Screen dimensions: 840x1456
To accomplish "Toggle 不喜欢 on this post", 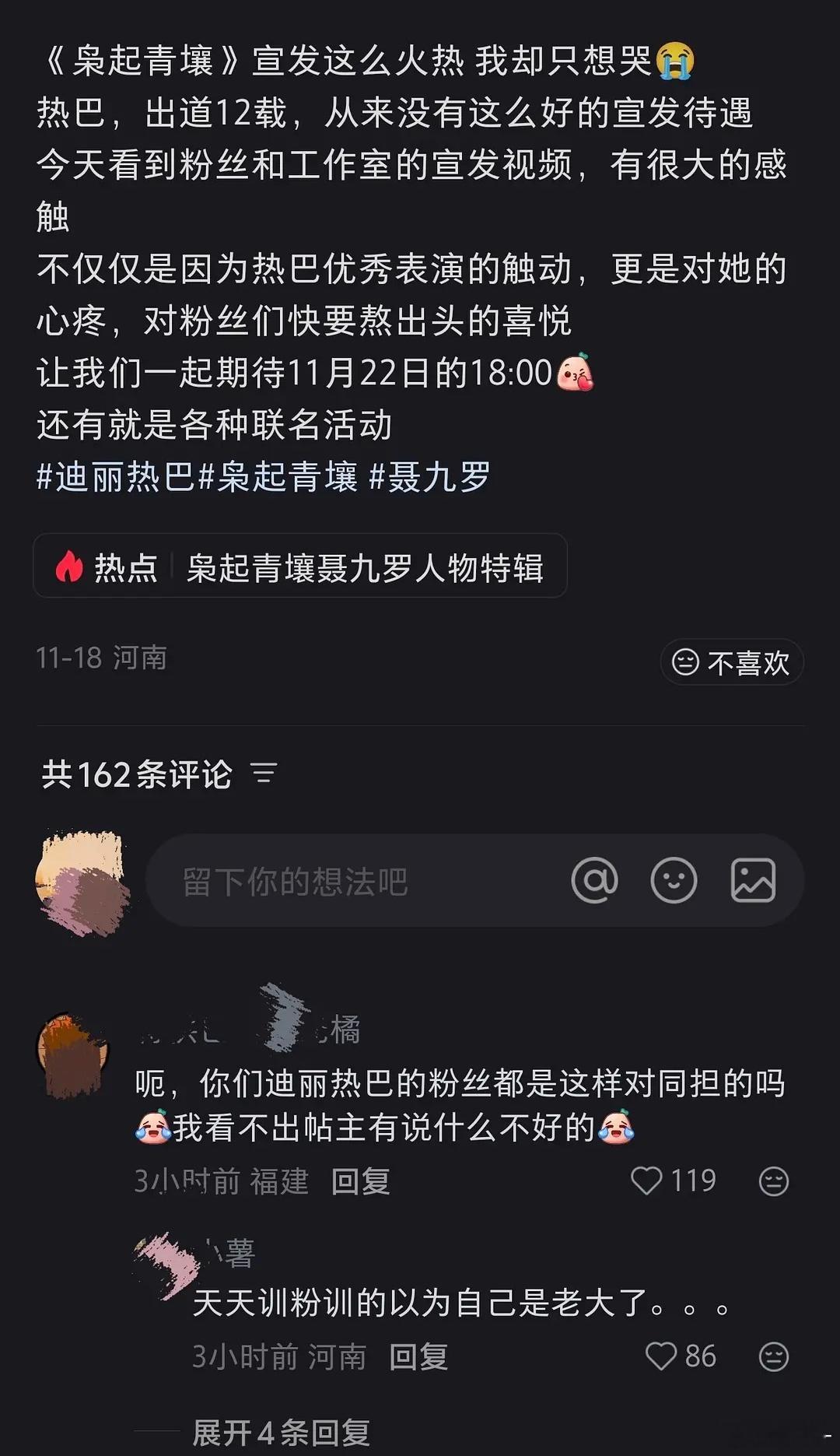I will [x=731, y=662].
